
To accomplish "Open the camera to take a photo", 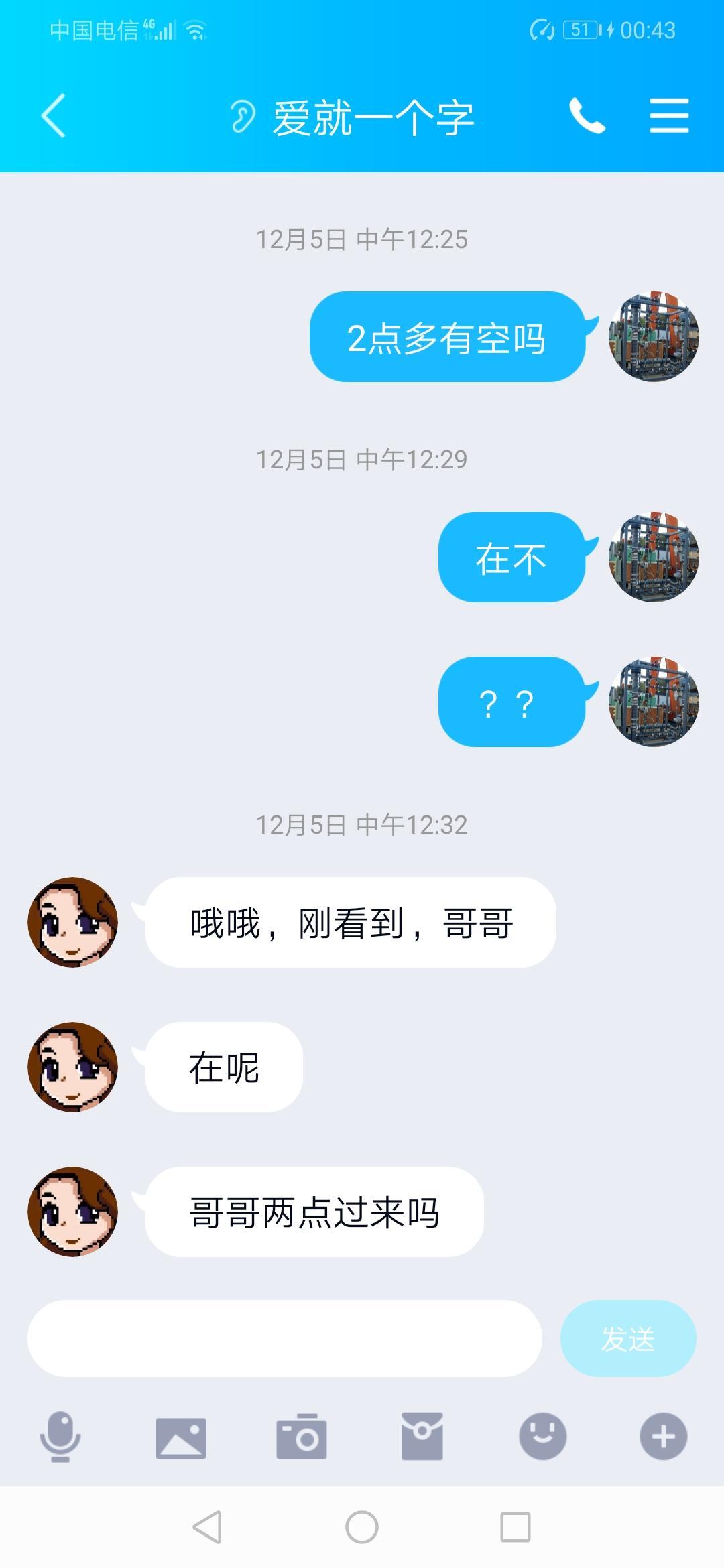I will point(302,1436).
